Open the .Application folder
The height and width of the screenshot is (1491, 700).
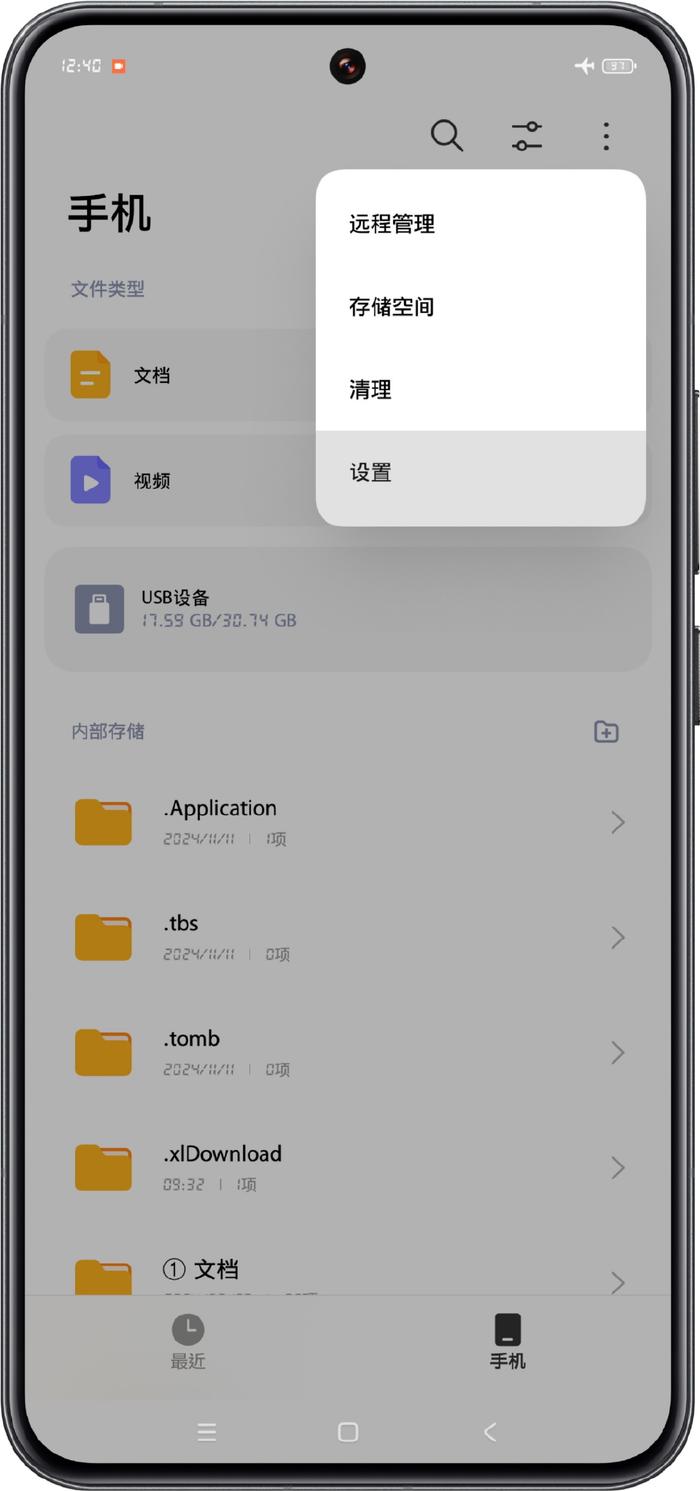[x=348, y=822]
